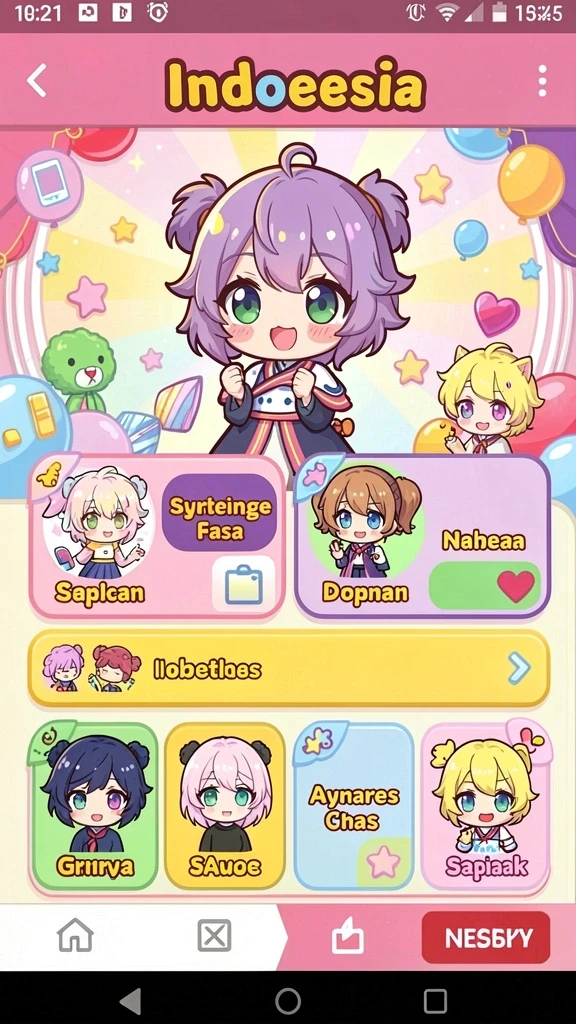Tap the share icon in bottom bar

click(x=347, y=938)
